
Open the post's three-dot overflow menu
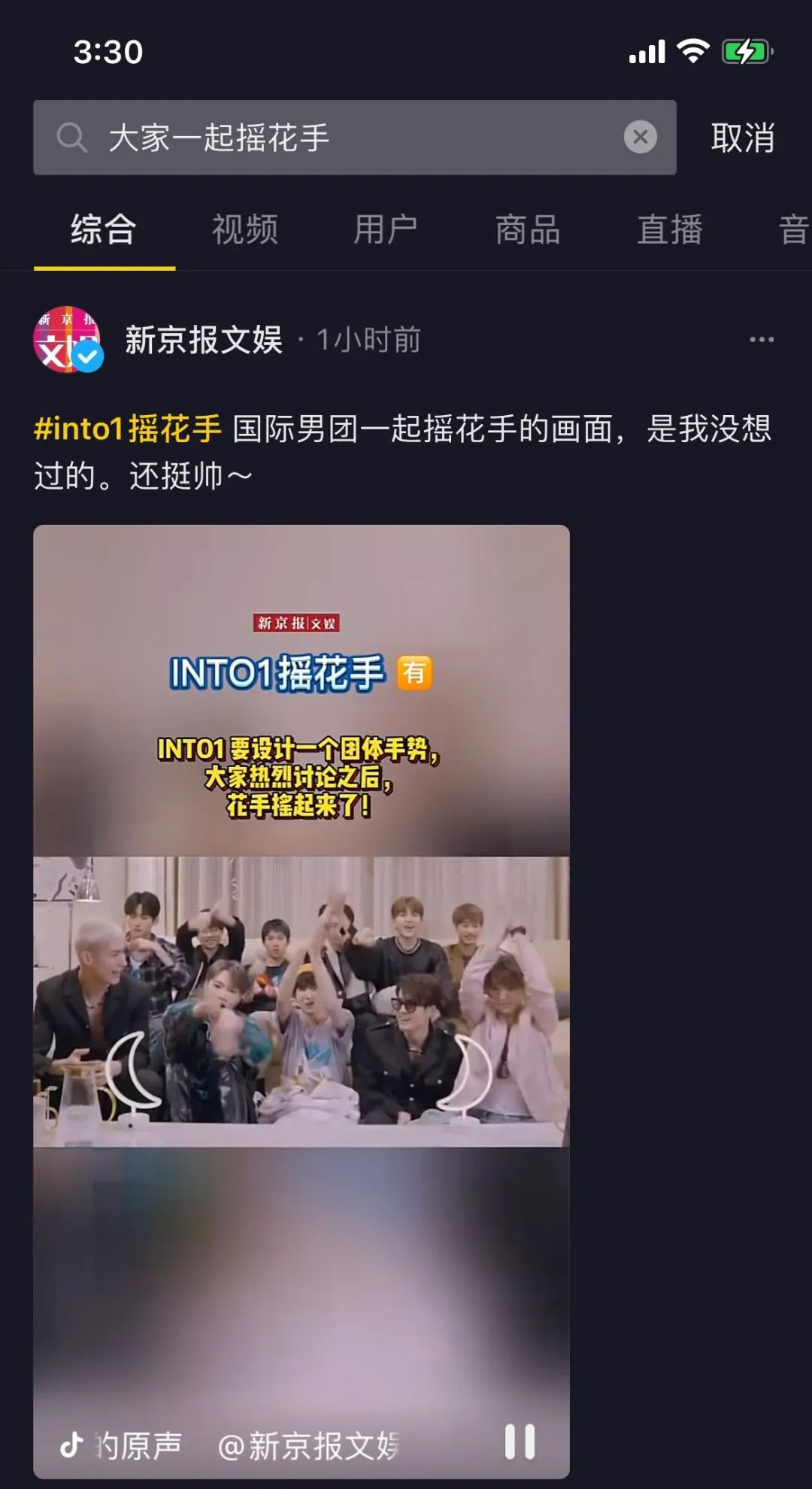click(761, 340)
